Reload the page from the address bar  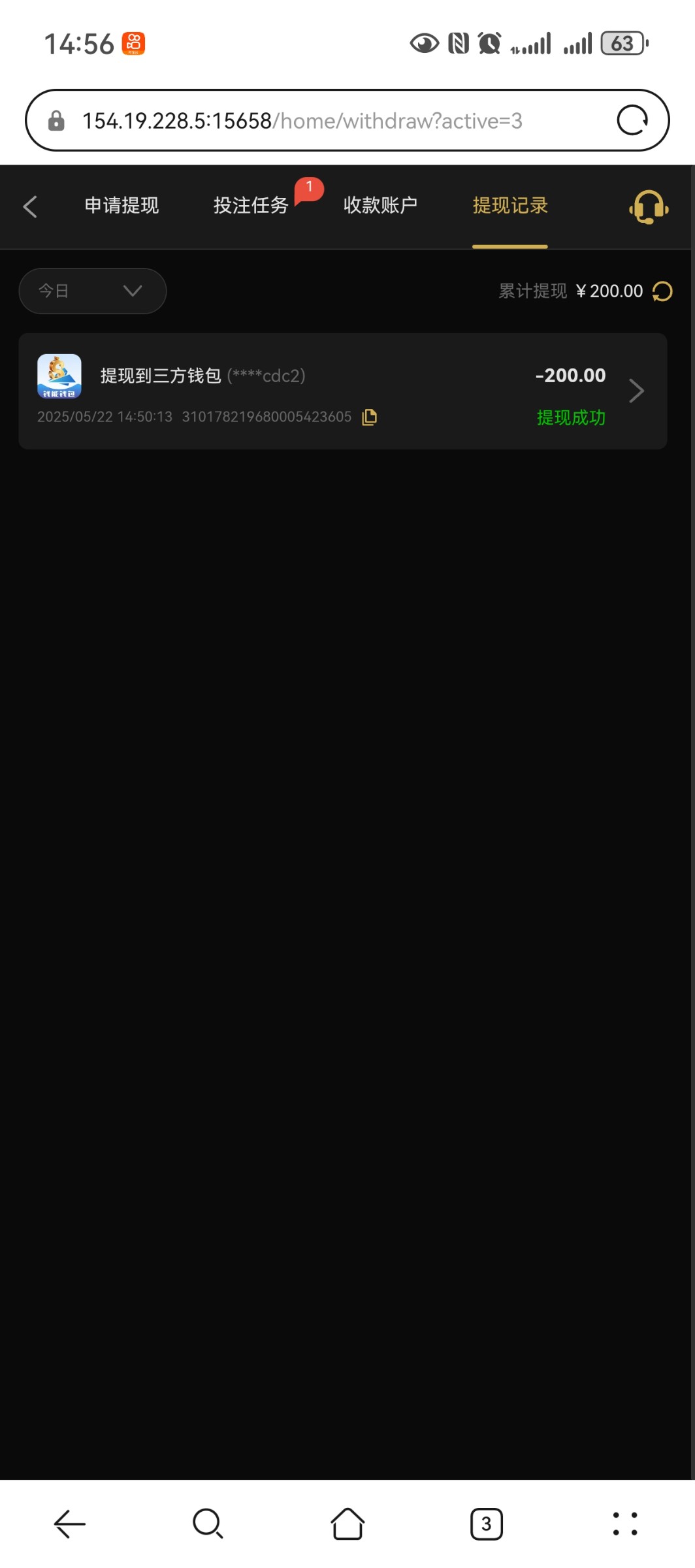tap(632, 120)
